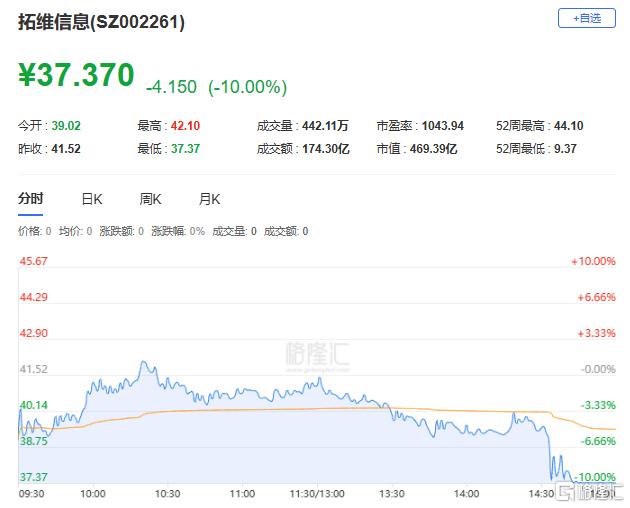This screenshot has width=630, height=508.
Task: Add stock to watchlist with +自选
Action: click(x=586, y=18)
